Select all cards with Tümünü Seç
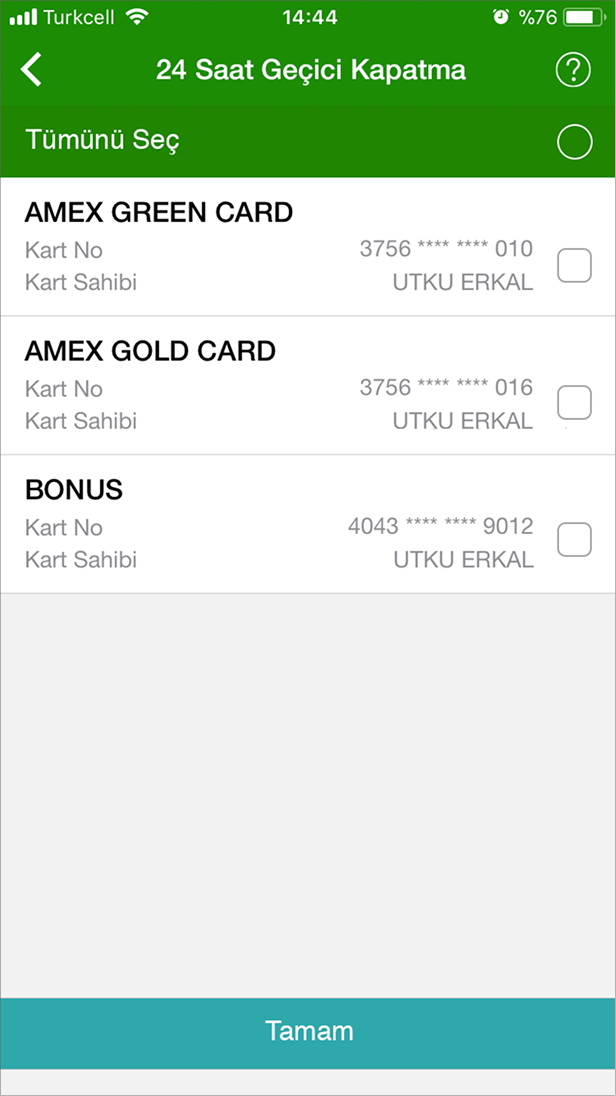The image size is (616, 1096). pyautogui.click(x=574, y=142)
